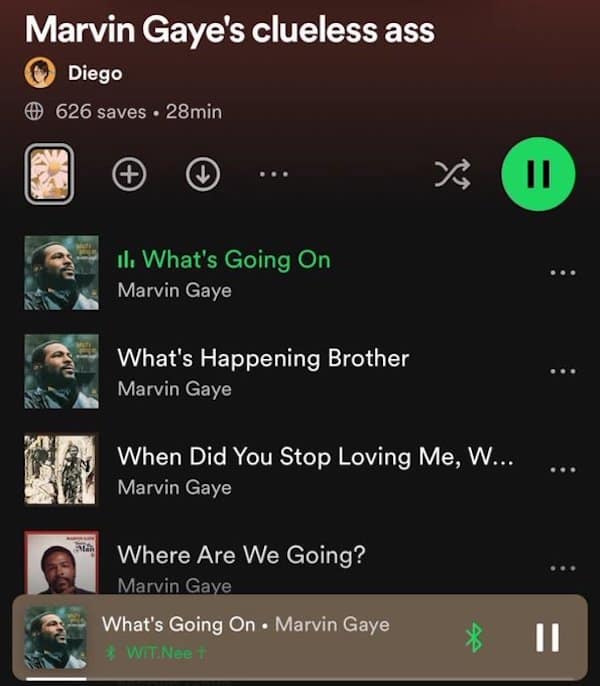Viewport: 600px width, 686px height.
Task: Tap the playlist preview thumbnail button
Action: [49, 175]
